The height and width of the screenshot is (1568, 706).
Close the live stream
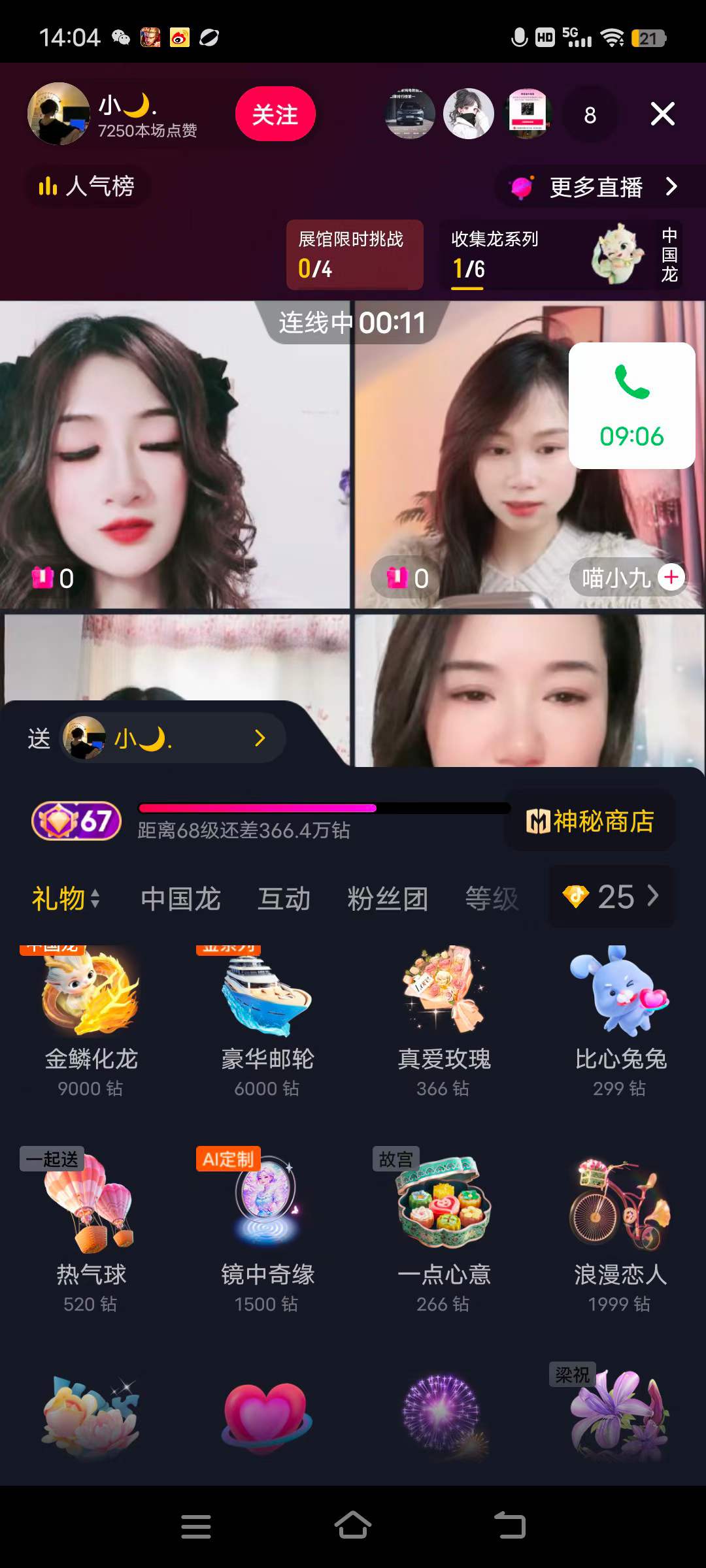[662, 114]
